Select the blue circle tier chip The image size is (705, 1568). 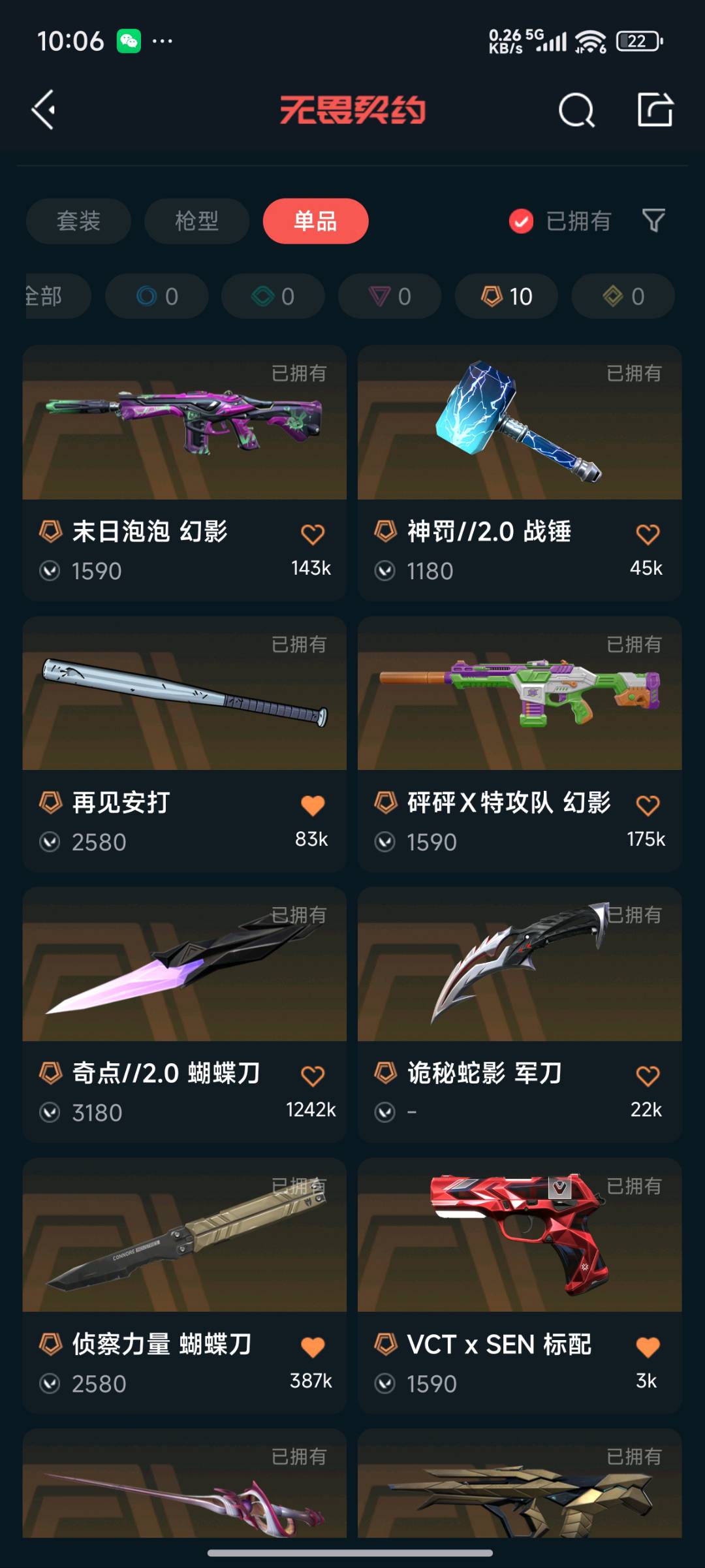point(157,296)
